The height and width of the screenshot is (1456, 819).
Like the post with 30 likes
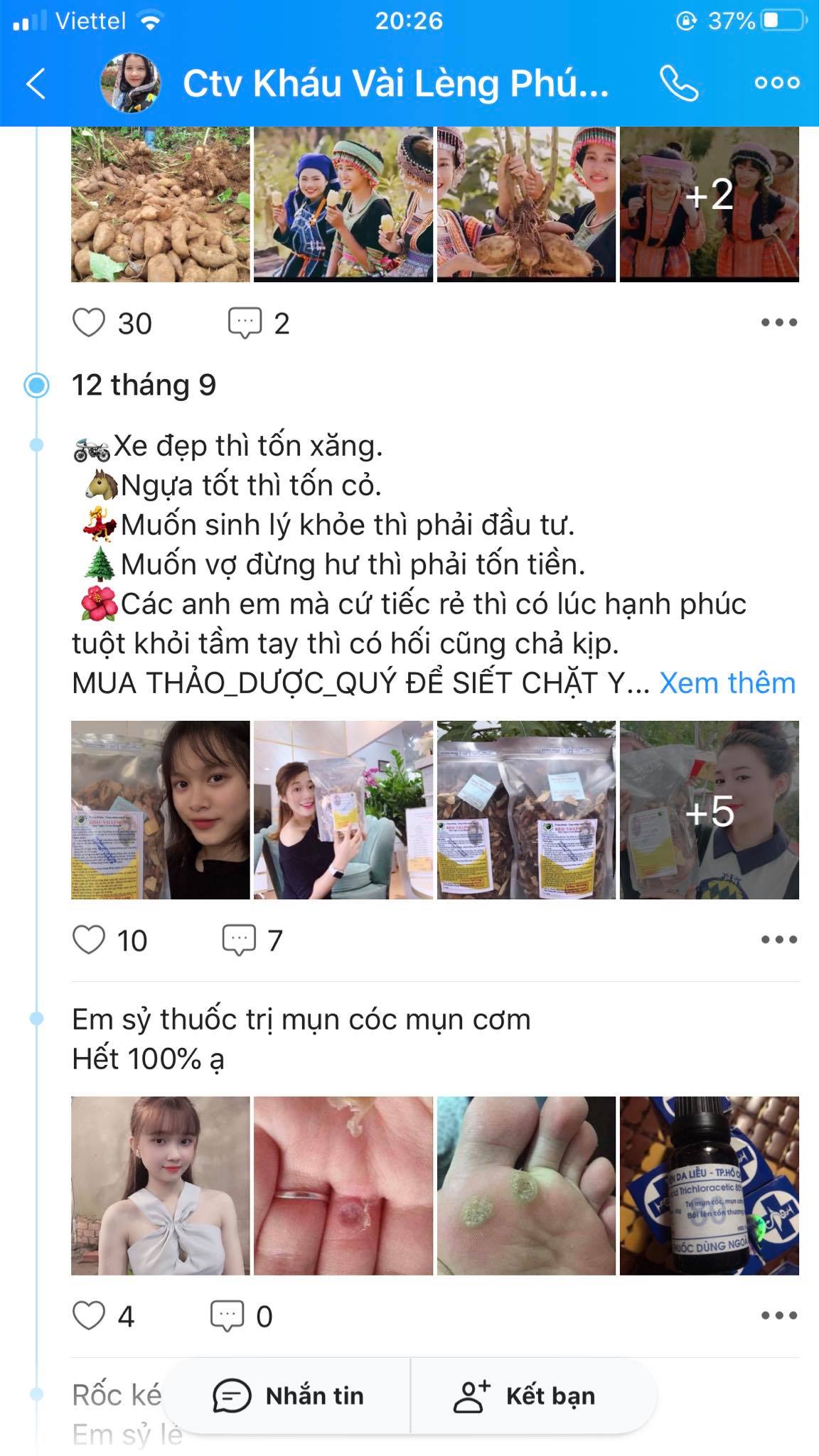[x=90, y=323]
